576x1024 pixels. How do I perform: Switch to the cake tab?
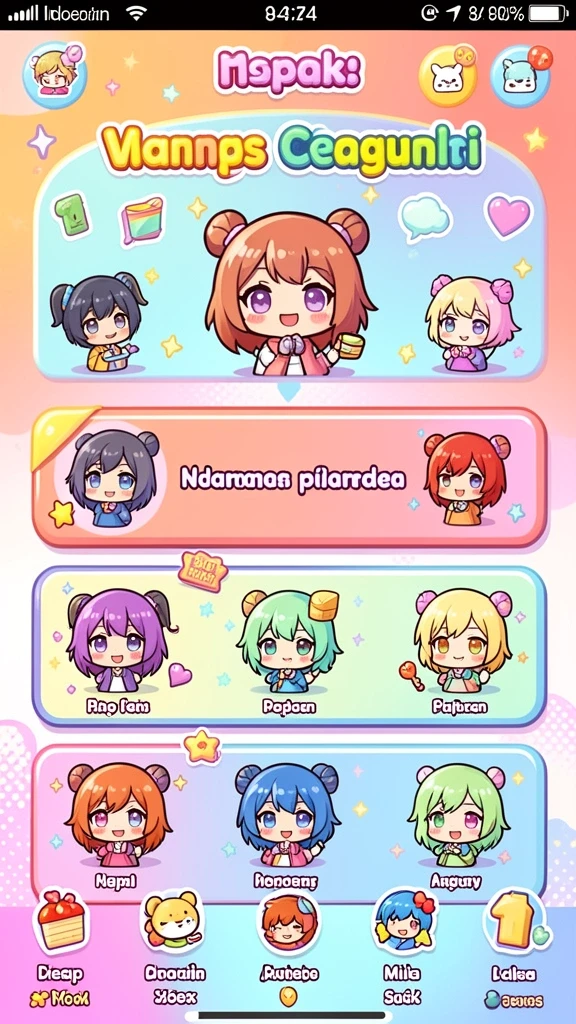tap(61, 948)
